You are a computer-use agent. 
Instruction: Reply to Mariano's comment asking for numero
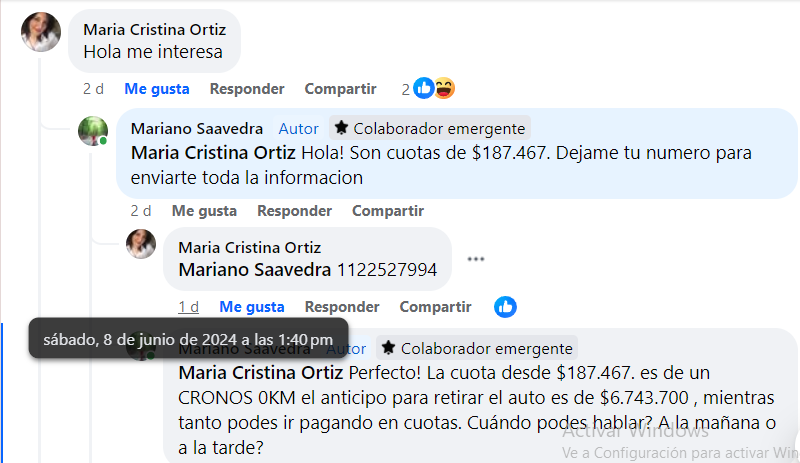tap(294, 211)
